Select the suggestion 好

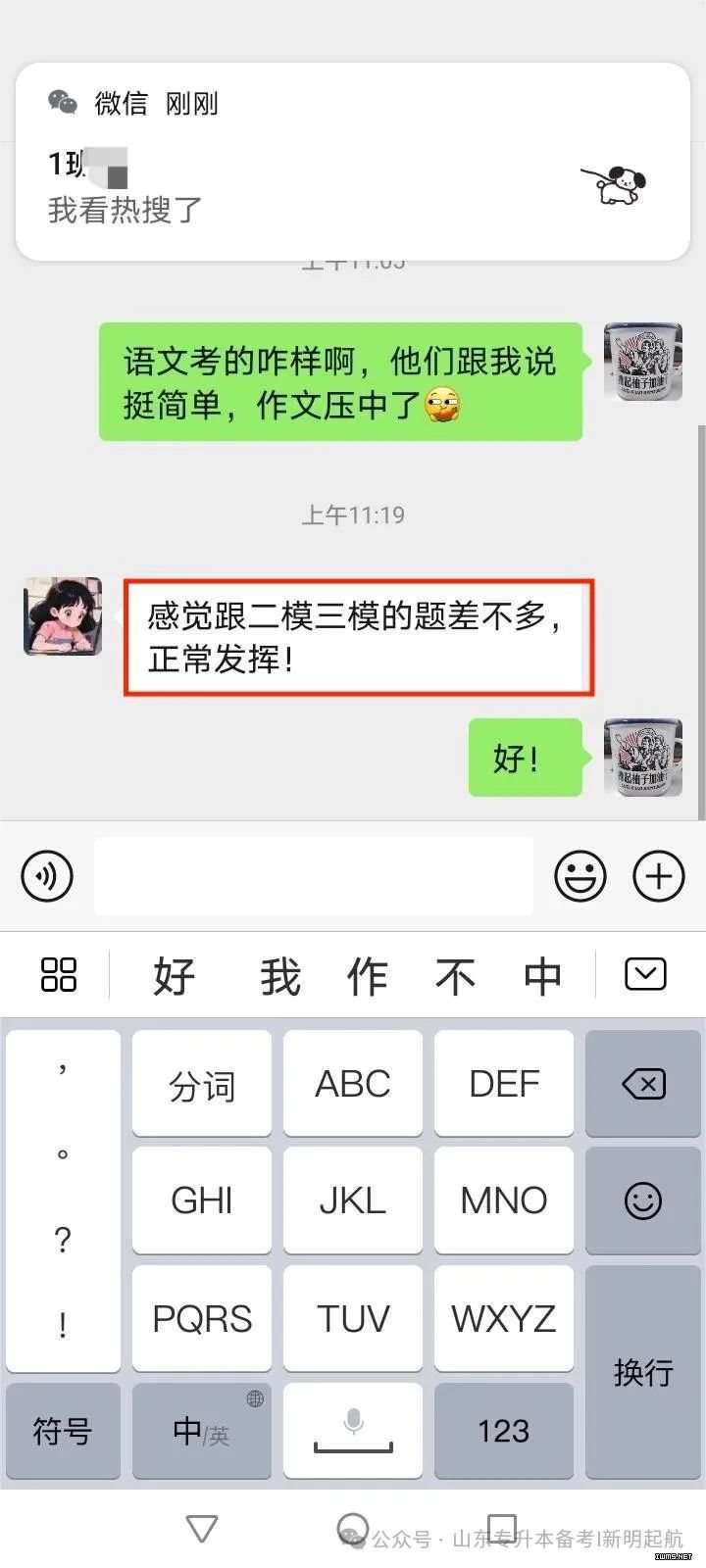pyautogui.click(x=175, y=976)
